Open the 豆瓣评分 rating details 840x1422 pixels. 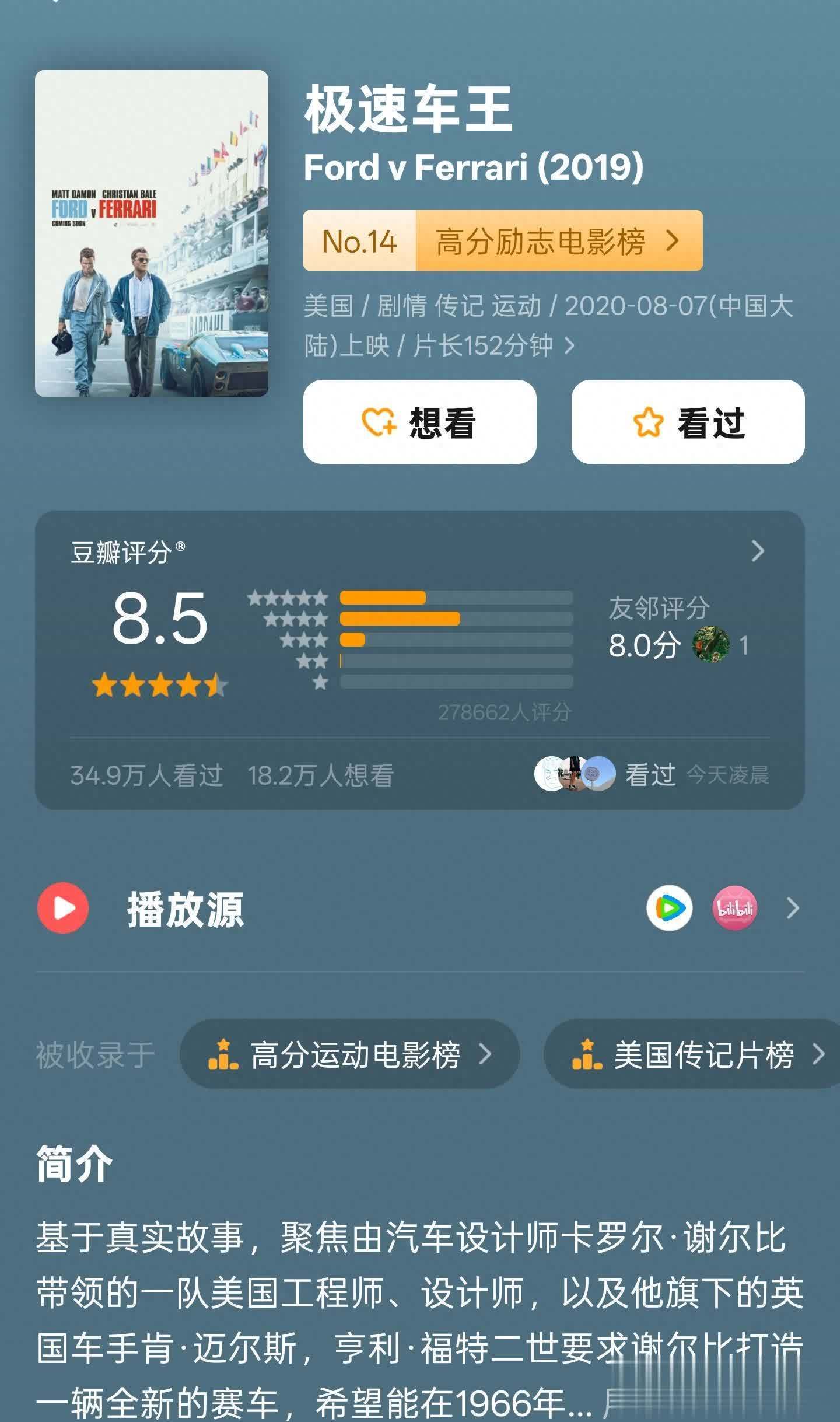click(x=757, y=551)
